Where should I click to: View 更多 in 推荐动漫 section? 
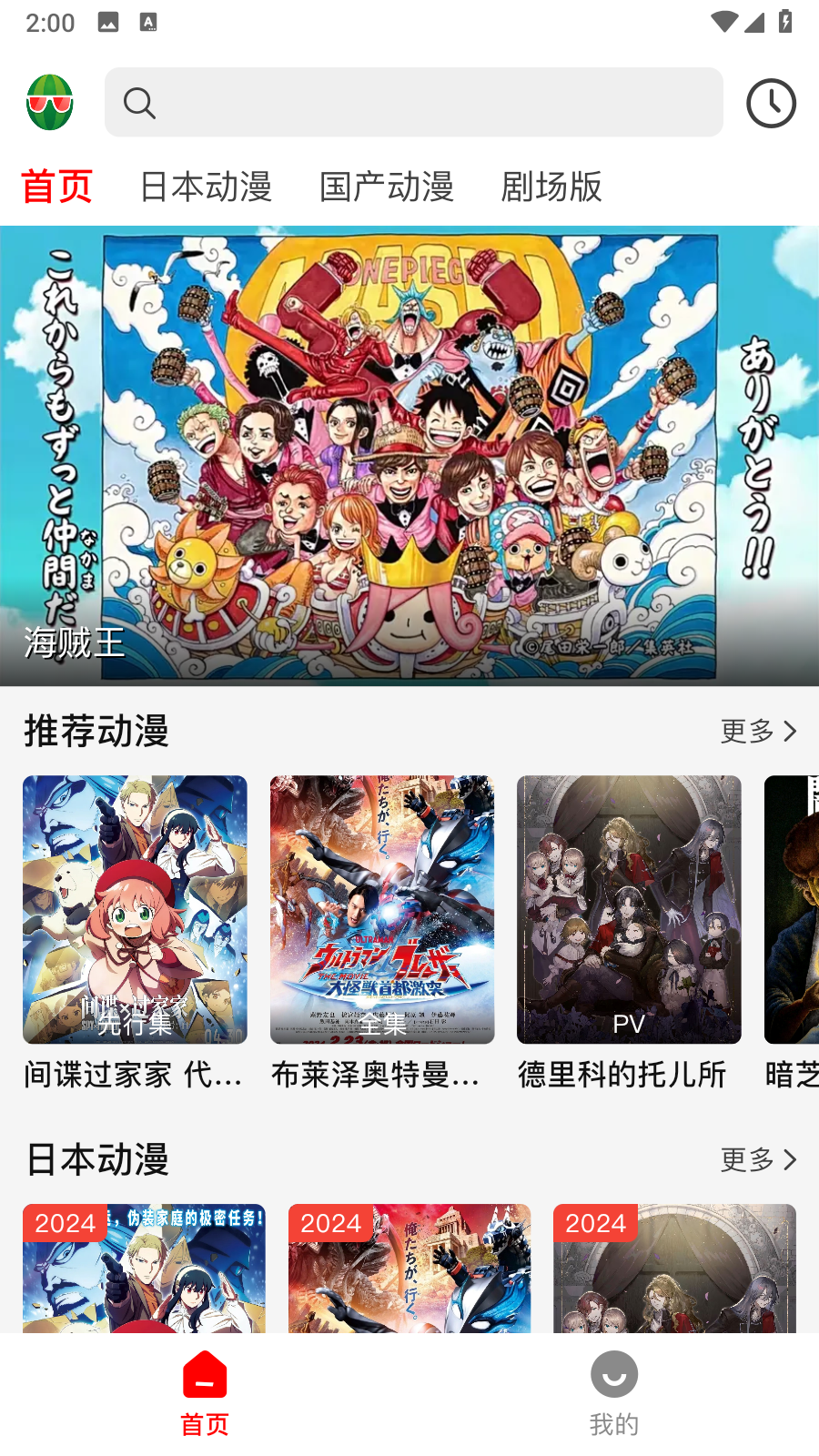click(758, 731)
